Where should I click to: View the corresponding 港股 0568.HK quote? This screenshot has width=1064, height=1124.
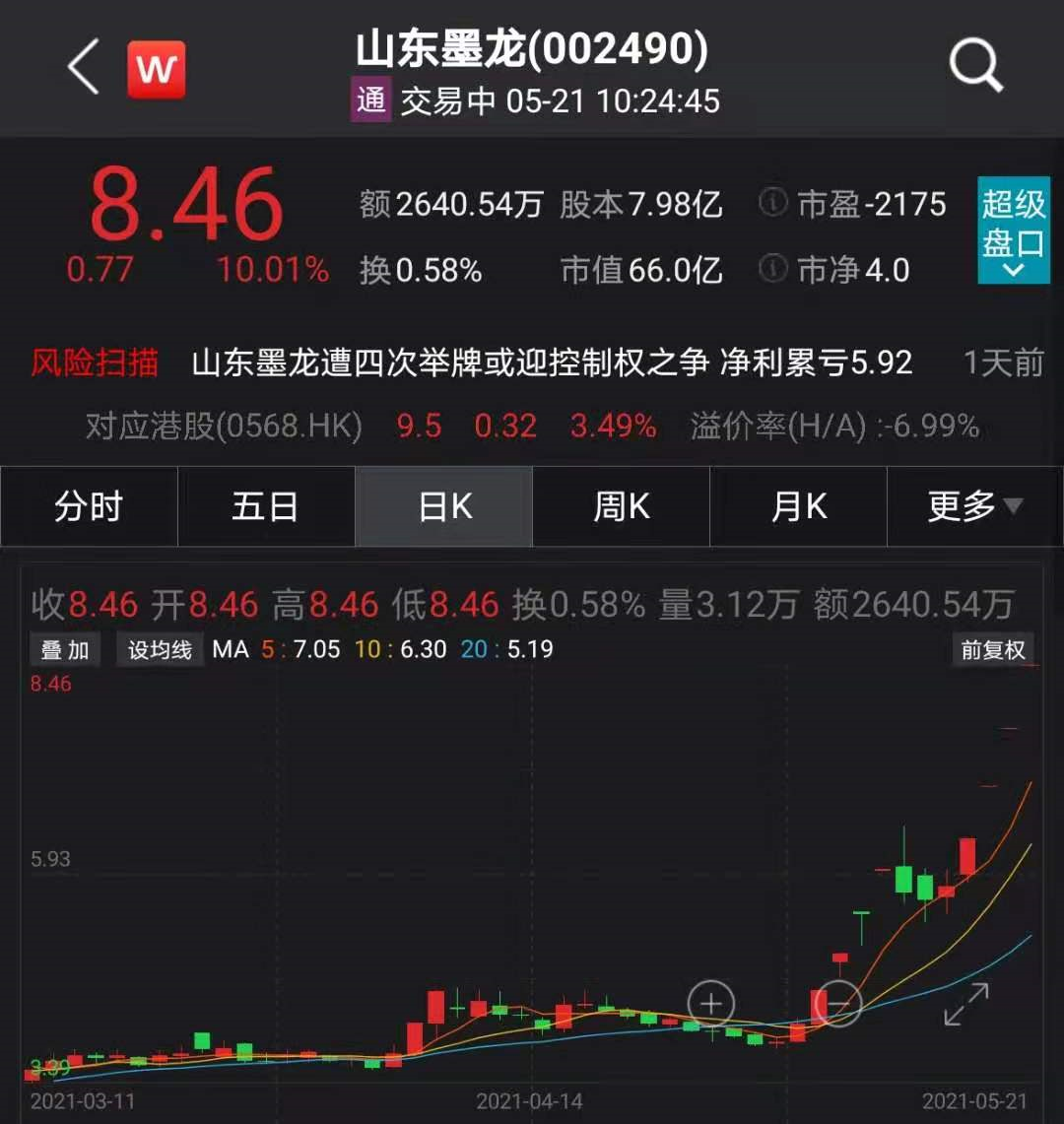(225, 427)
